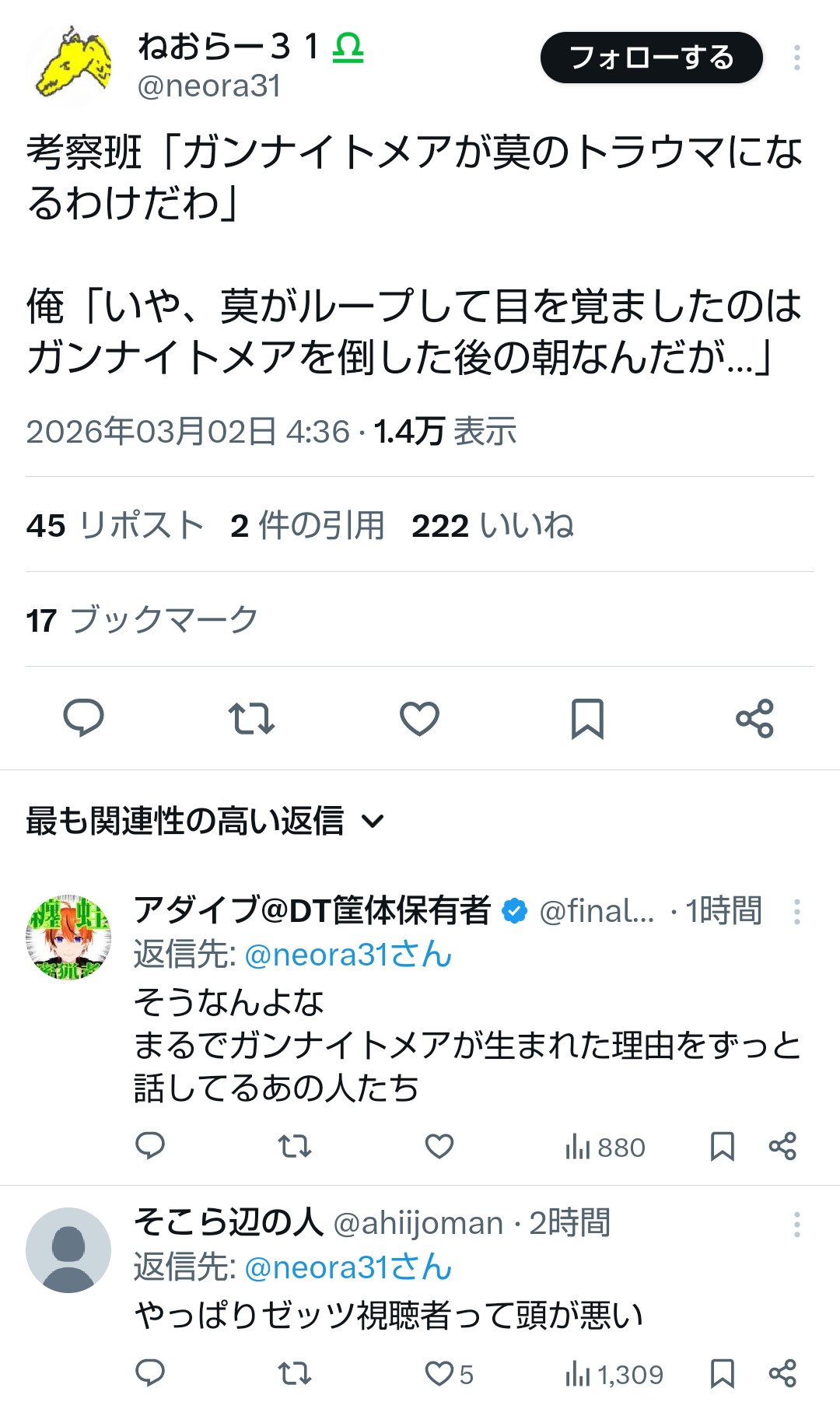Screen dimensions: 840x1416
Task: Reply to the main post
Action: point(83,717)
